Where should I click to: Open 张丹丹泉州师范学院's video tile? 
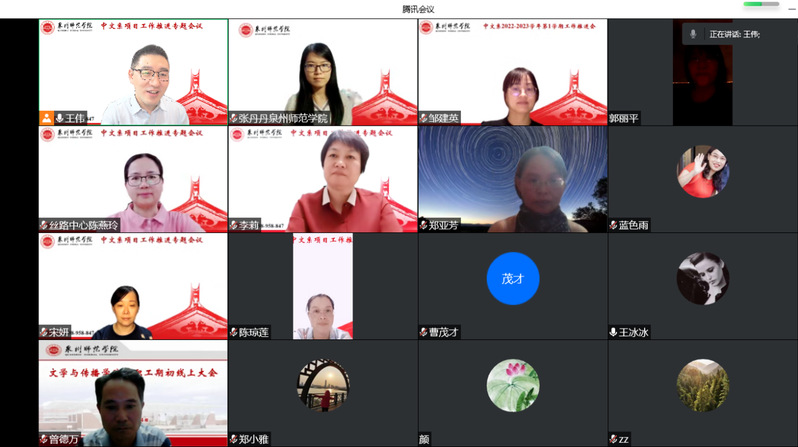pyautogui.click(x=322, y=72)
